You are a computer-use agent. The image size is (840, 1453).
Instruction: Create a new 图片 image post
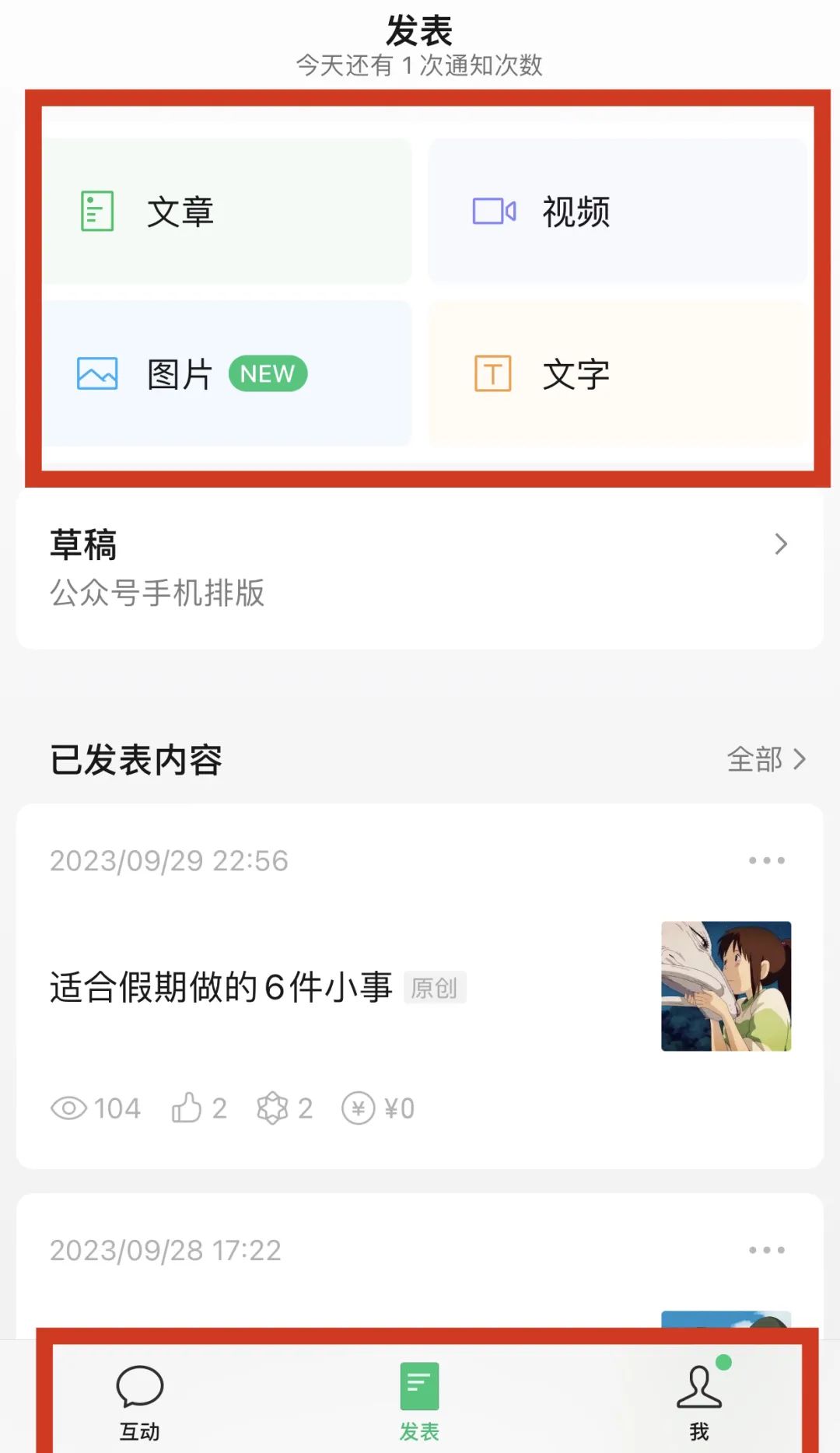(226, 374)
